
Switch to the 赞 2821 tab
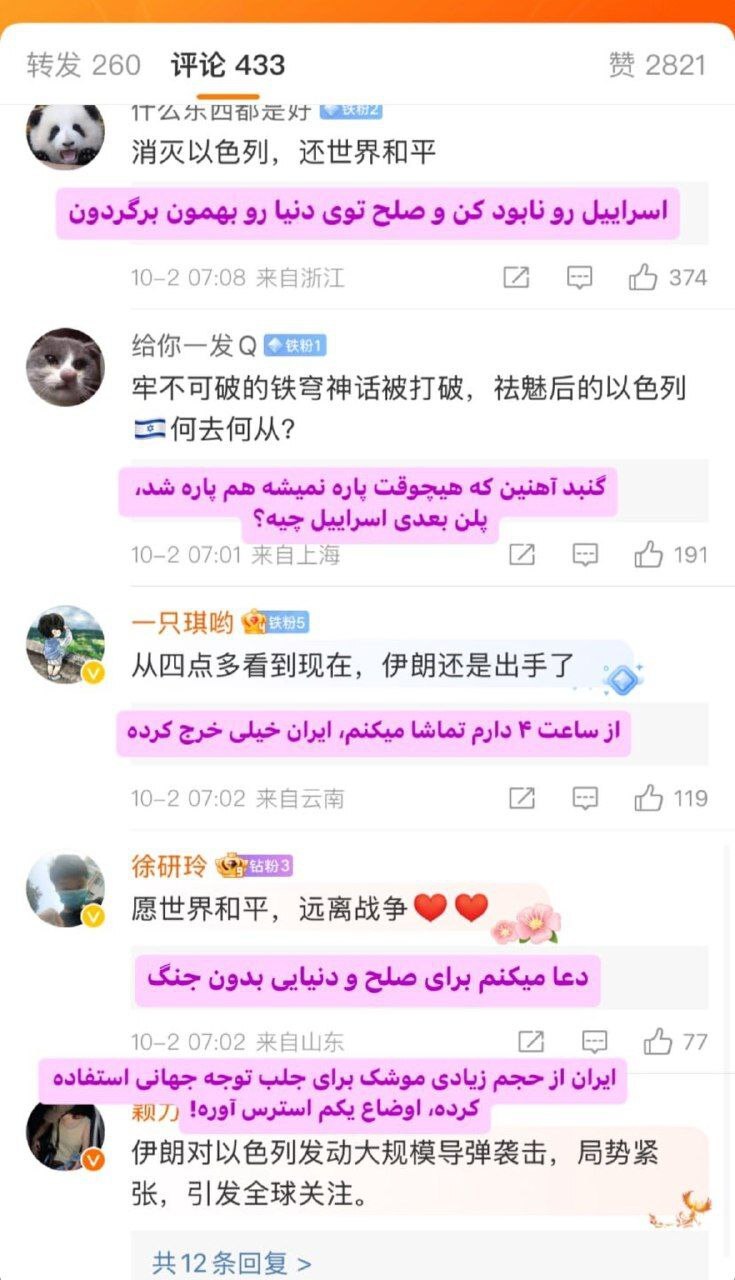tap(657, 66)
